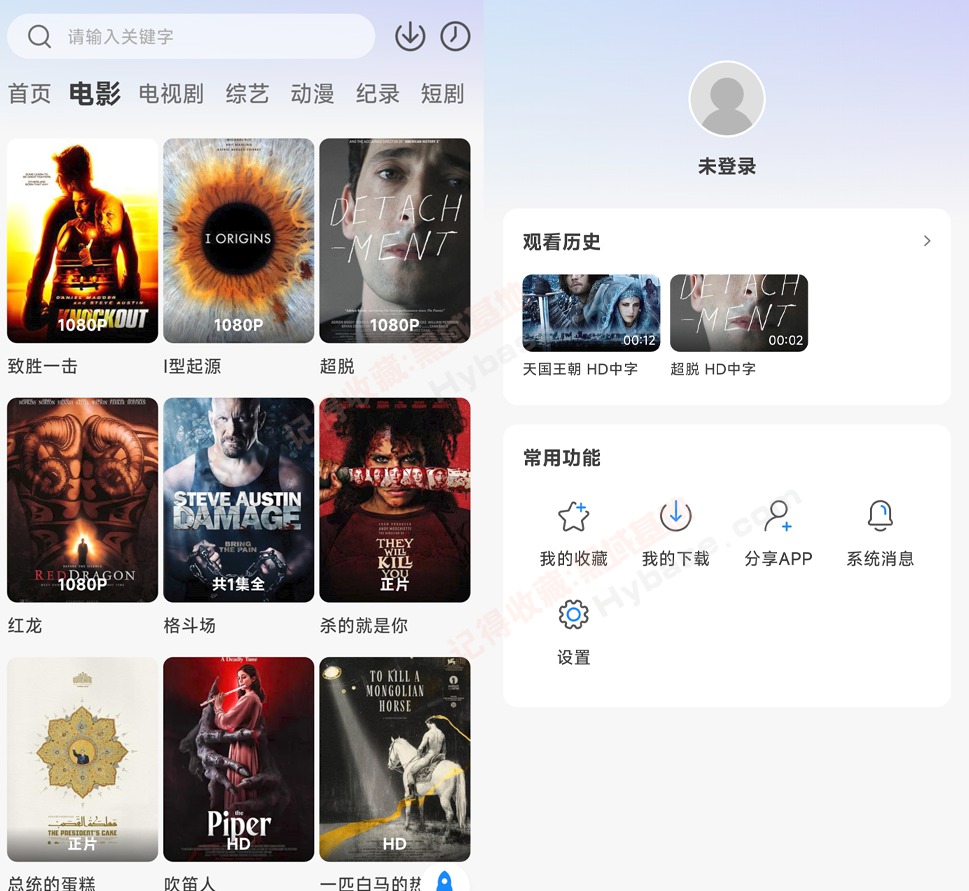Switch to the 电视剧 tab

tap(171, 94)
